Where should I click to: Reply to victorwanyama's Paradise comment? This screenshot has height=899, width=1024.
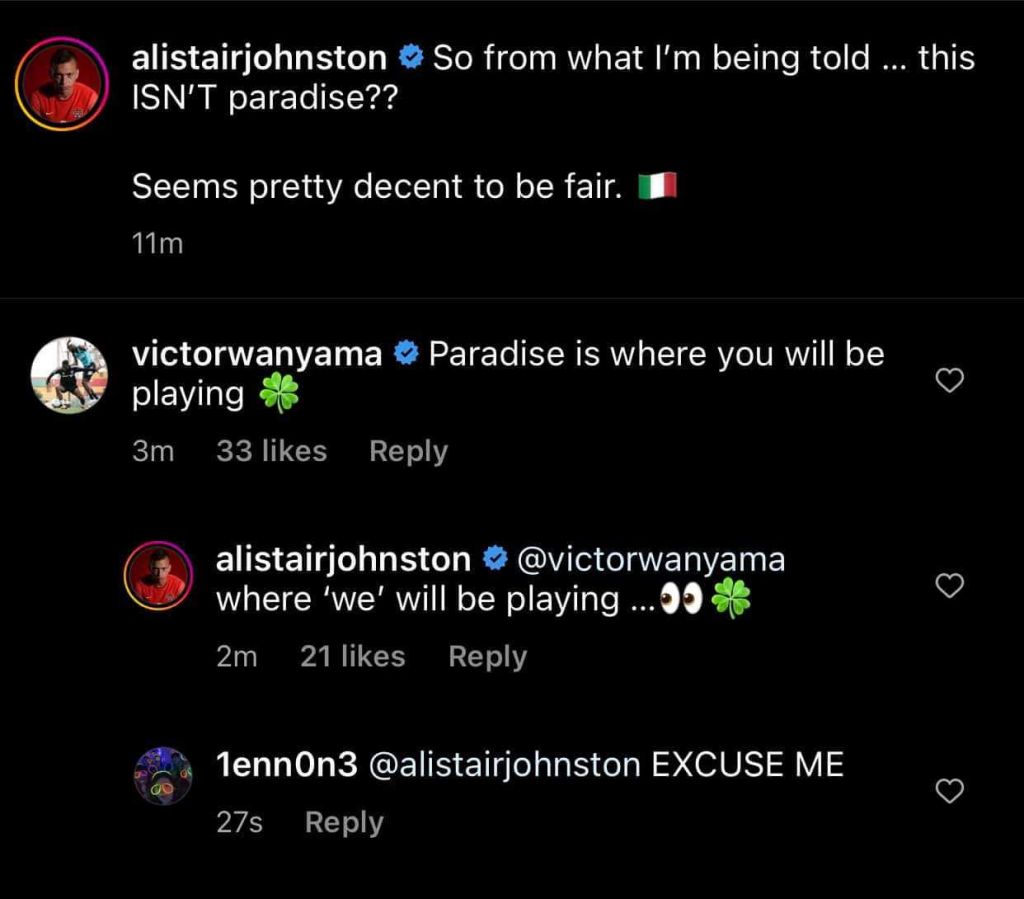click(x=408, y=451)
